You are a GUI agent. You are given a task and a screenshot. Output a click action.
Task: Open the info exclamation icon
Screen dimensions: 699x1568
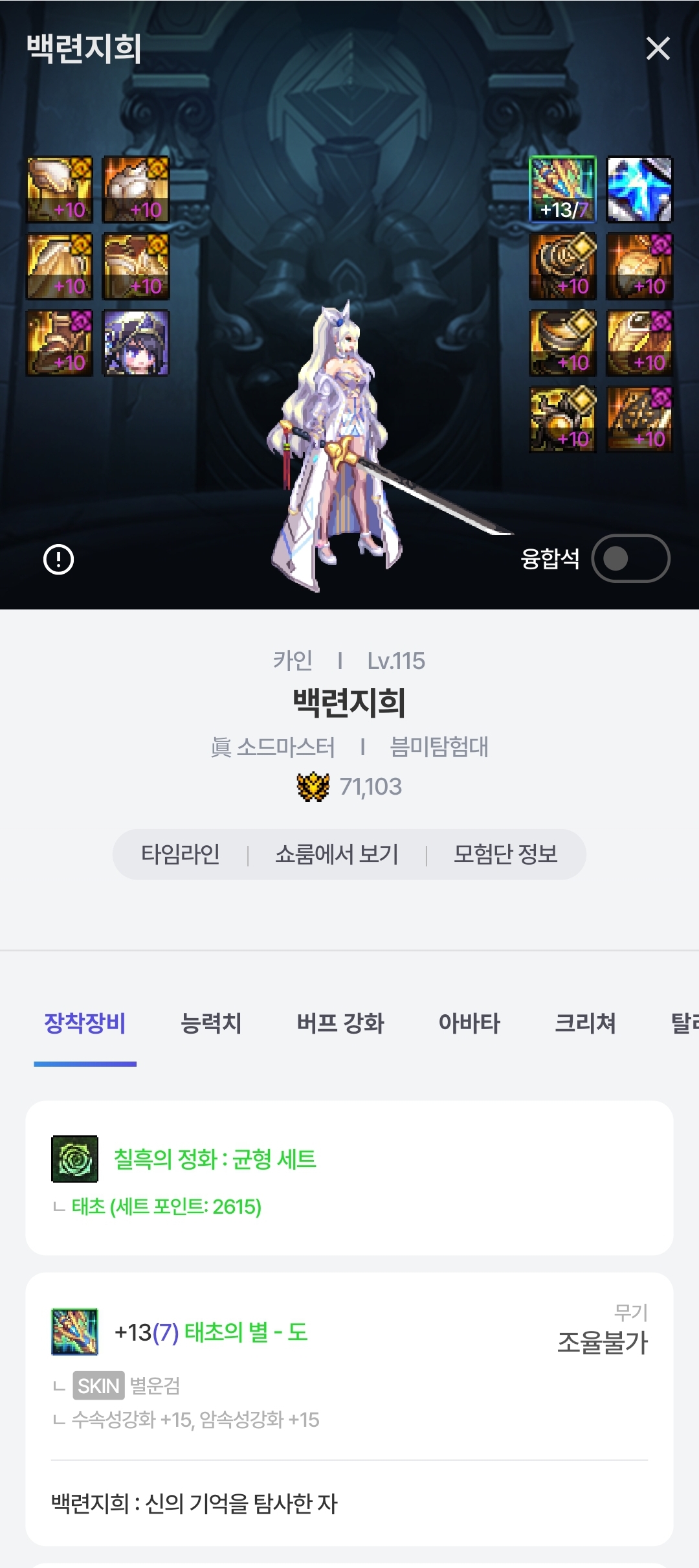point(58,559)
